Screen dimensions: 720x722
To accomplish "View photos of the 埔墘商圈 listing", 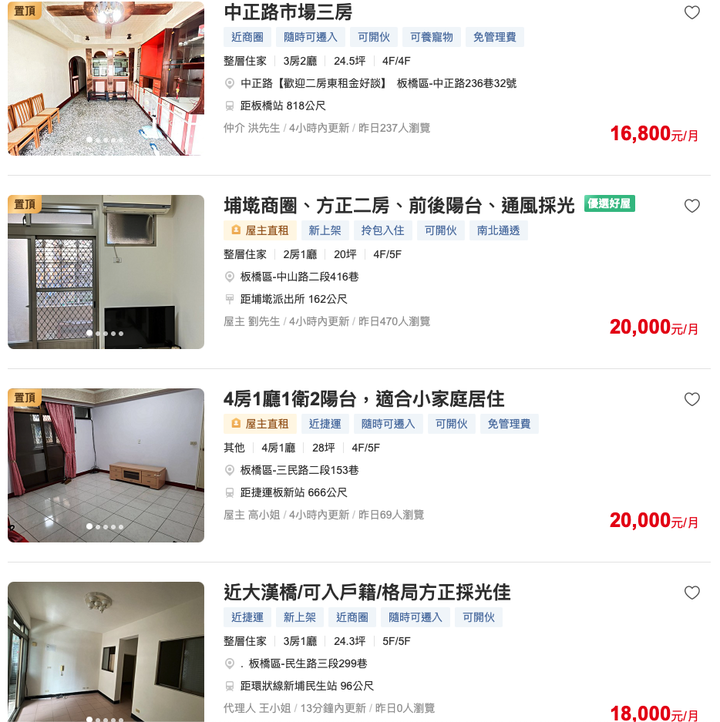I will (106, 272).
